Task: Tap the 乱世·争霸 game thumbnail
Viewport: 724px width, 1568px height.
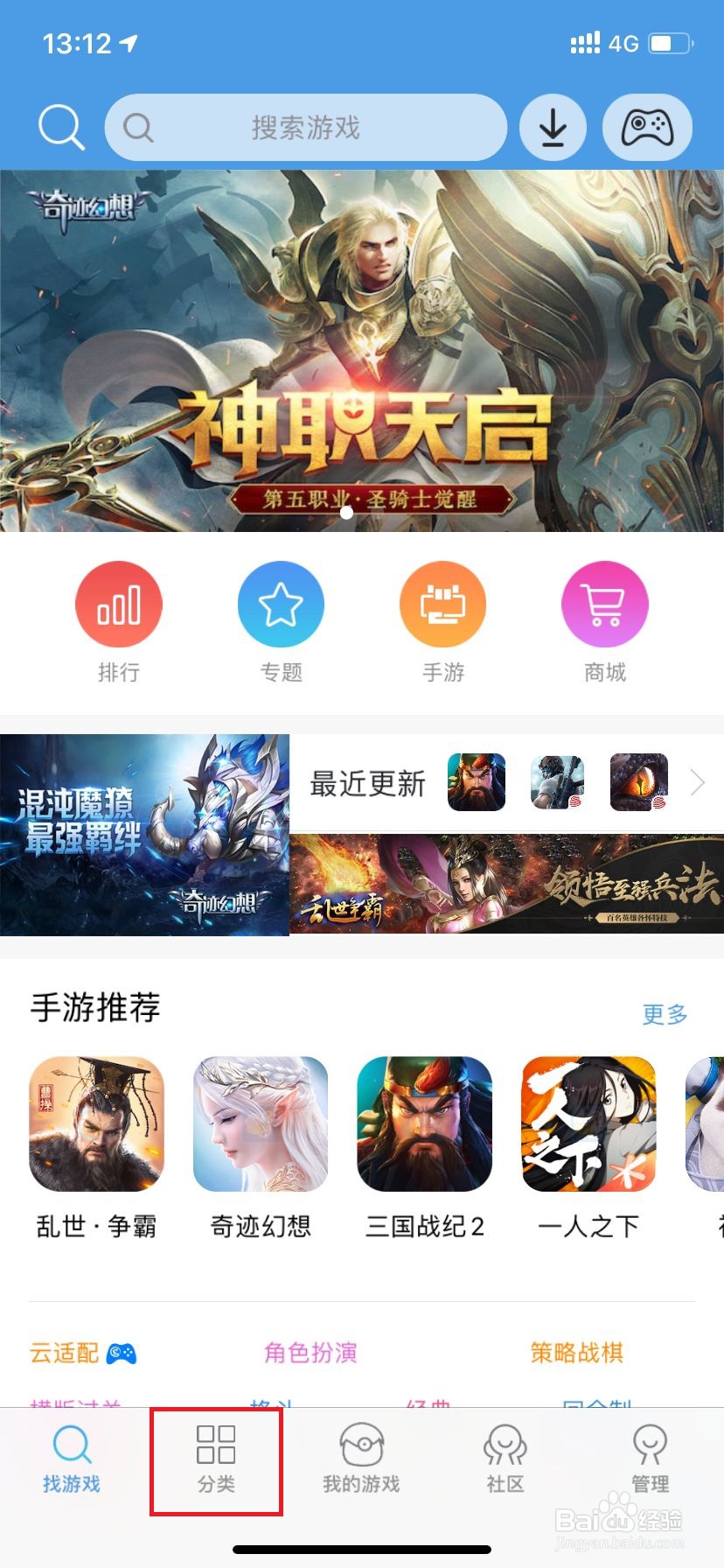Action: [x=96, y=1125]
